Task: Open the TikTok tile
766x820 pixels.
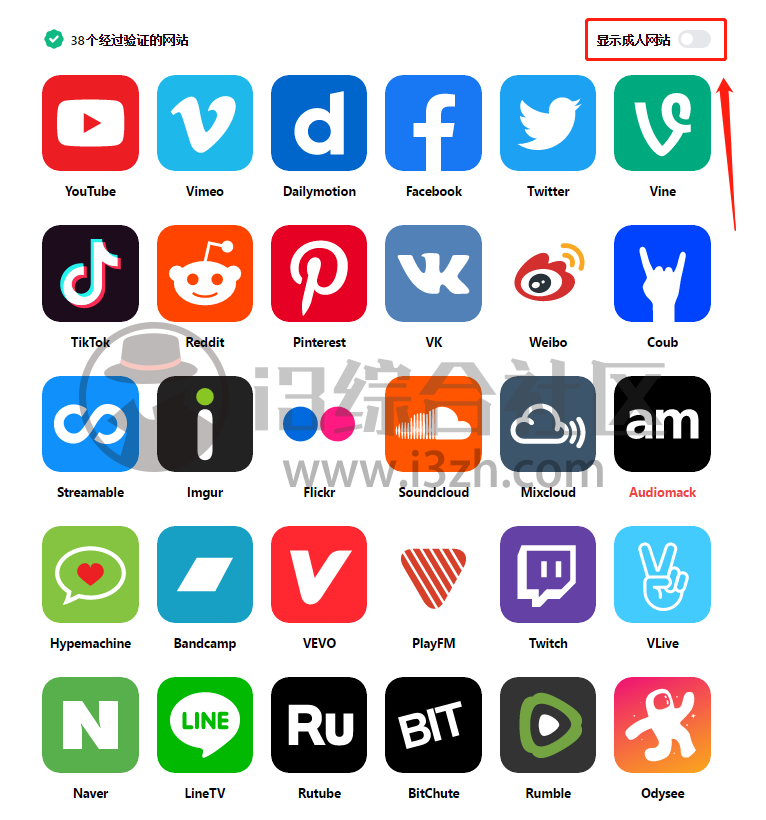Action: click(90, 273)
